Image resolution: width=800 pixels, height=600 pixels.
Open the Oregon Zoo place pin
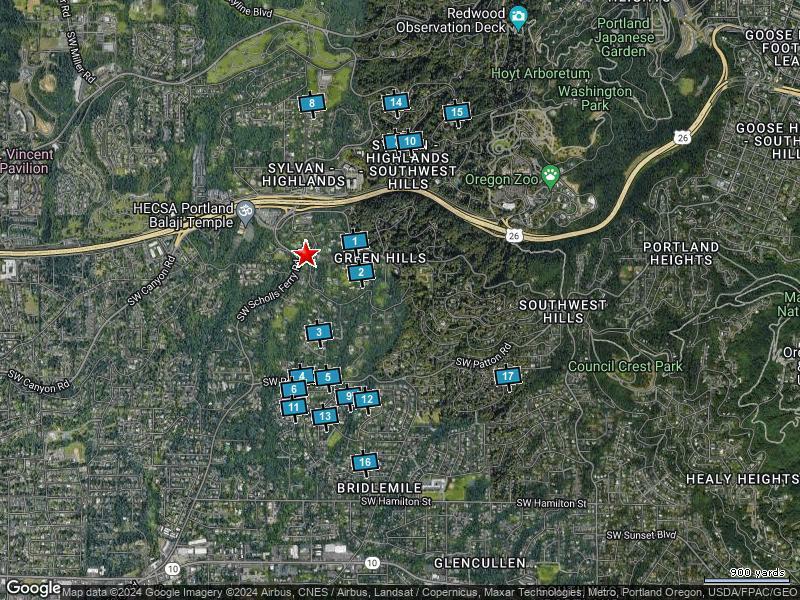click(x=551, y=175)
